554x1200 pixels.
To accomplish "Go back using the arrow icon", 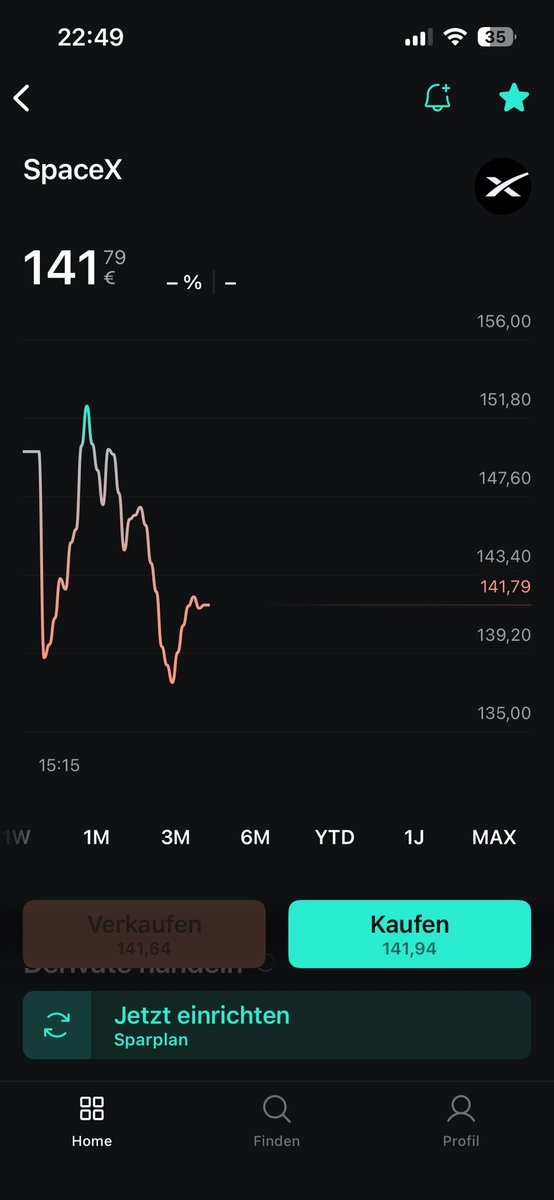I will click(22, 98).
